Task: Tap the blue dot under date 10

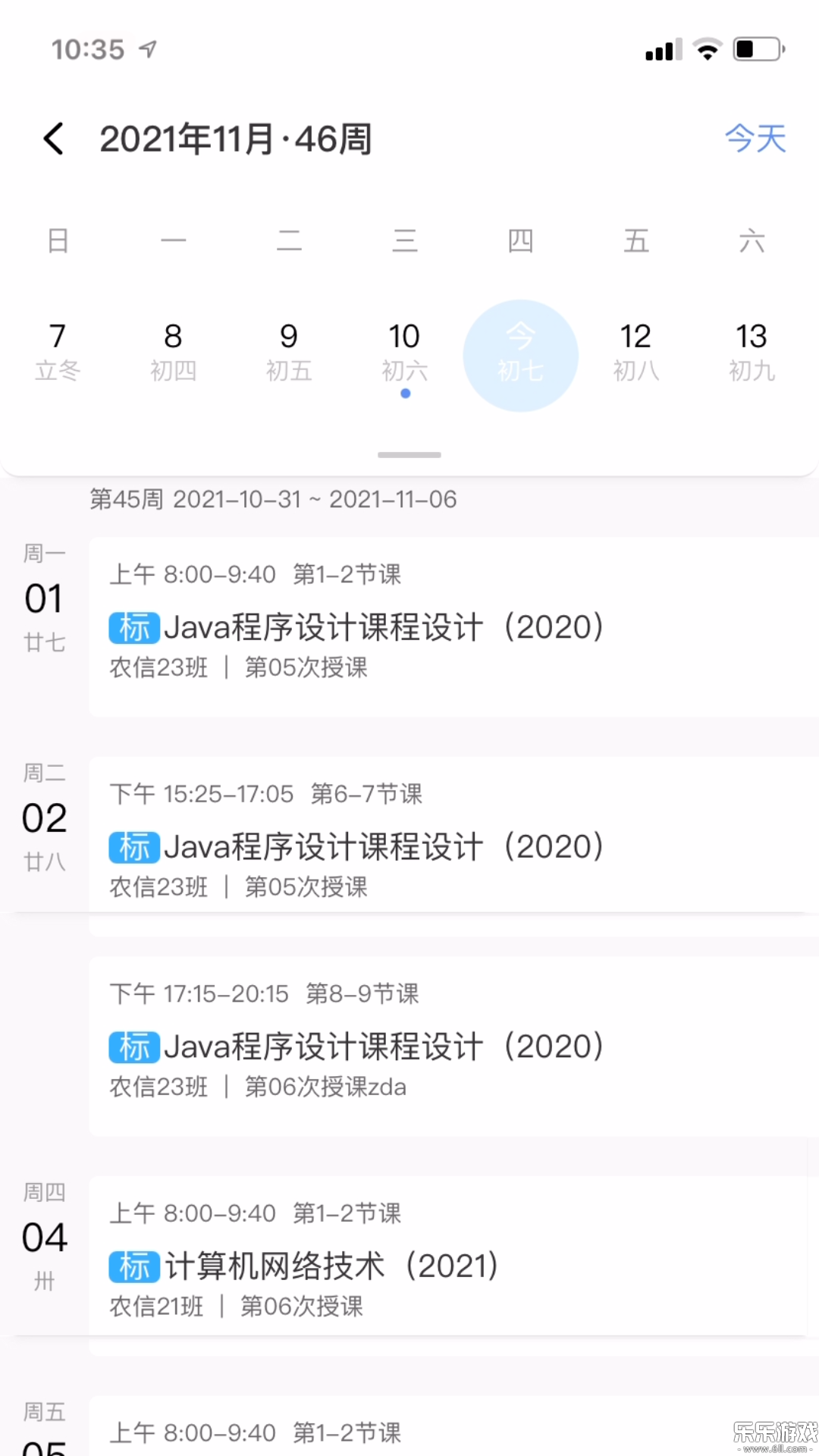Action: point(405,394)
